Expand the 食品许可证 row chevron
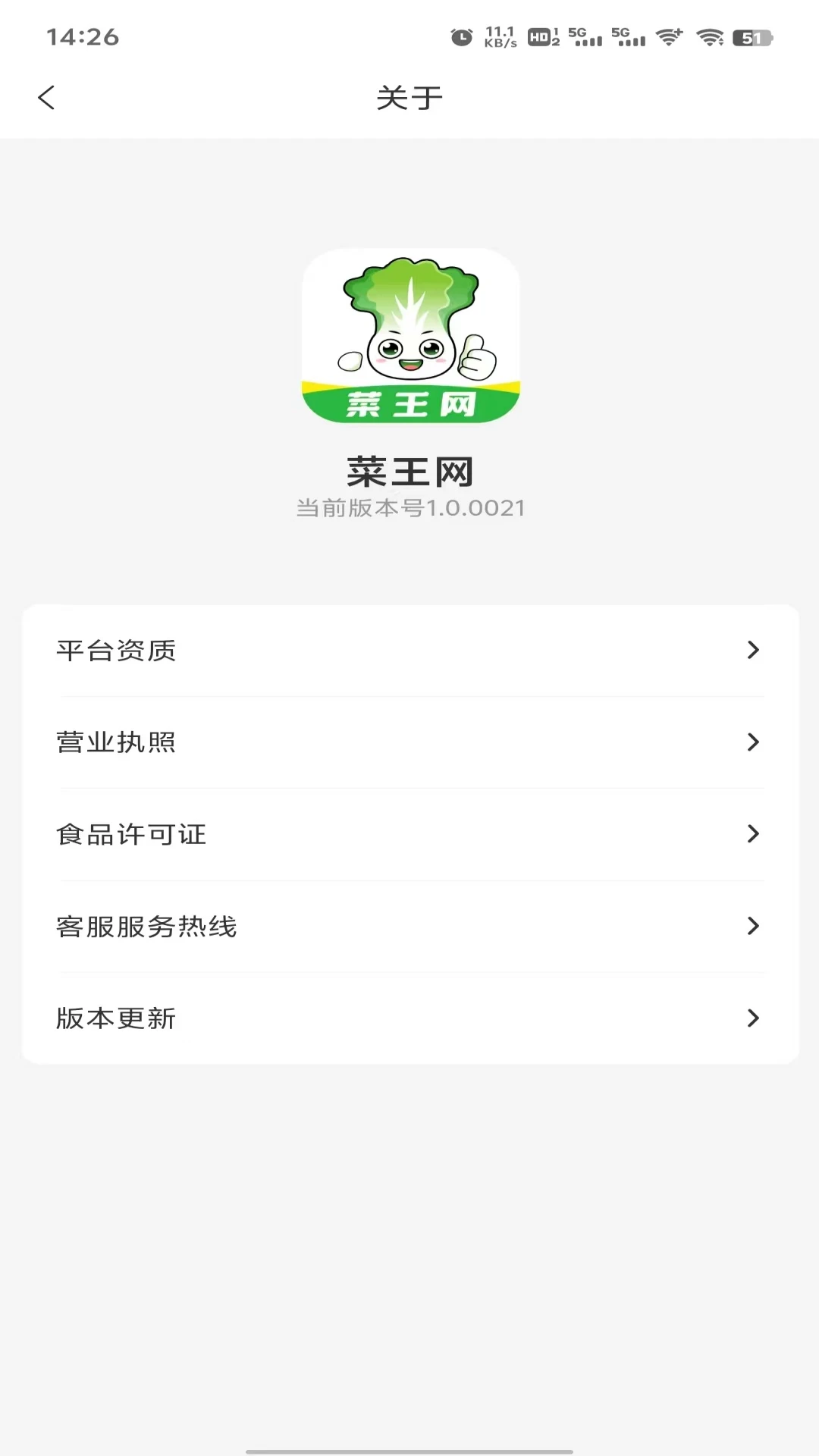 pyautogui.click(x=753, y=834)
